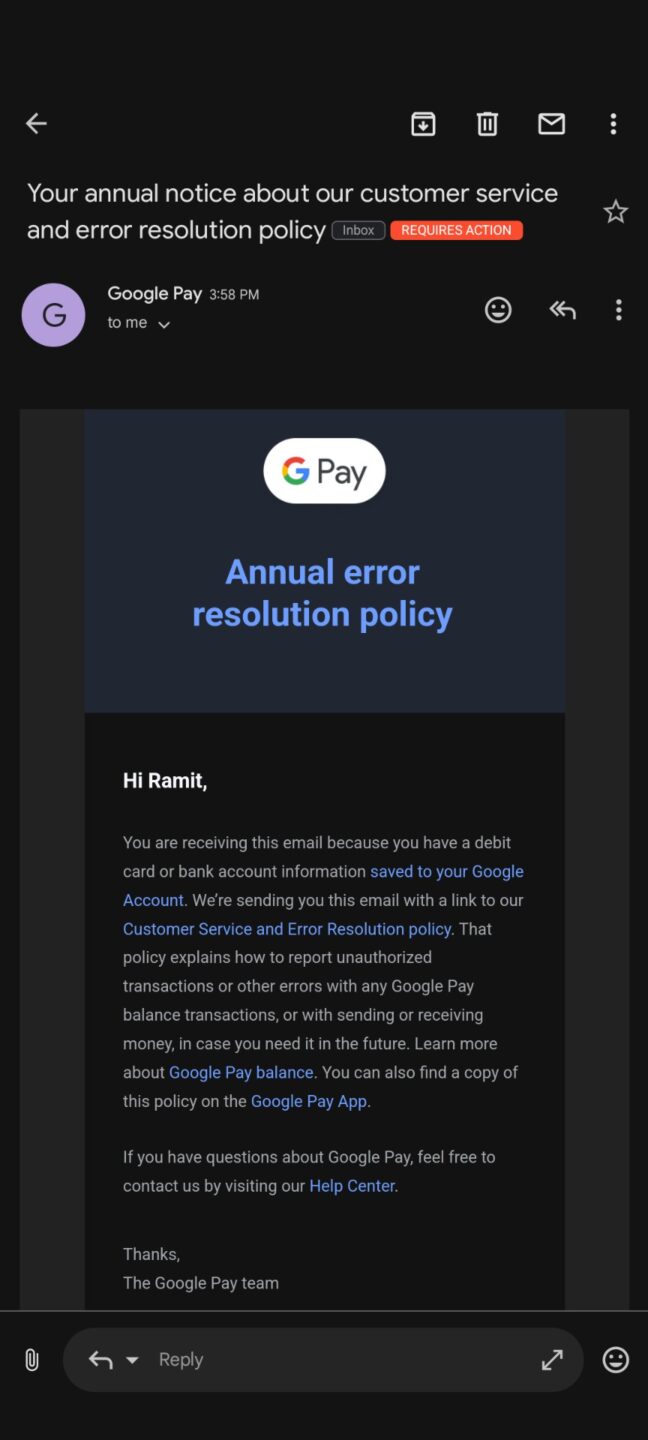Expand the reply box to full screen
Screen dimensions: 648x1440
552,1360
